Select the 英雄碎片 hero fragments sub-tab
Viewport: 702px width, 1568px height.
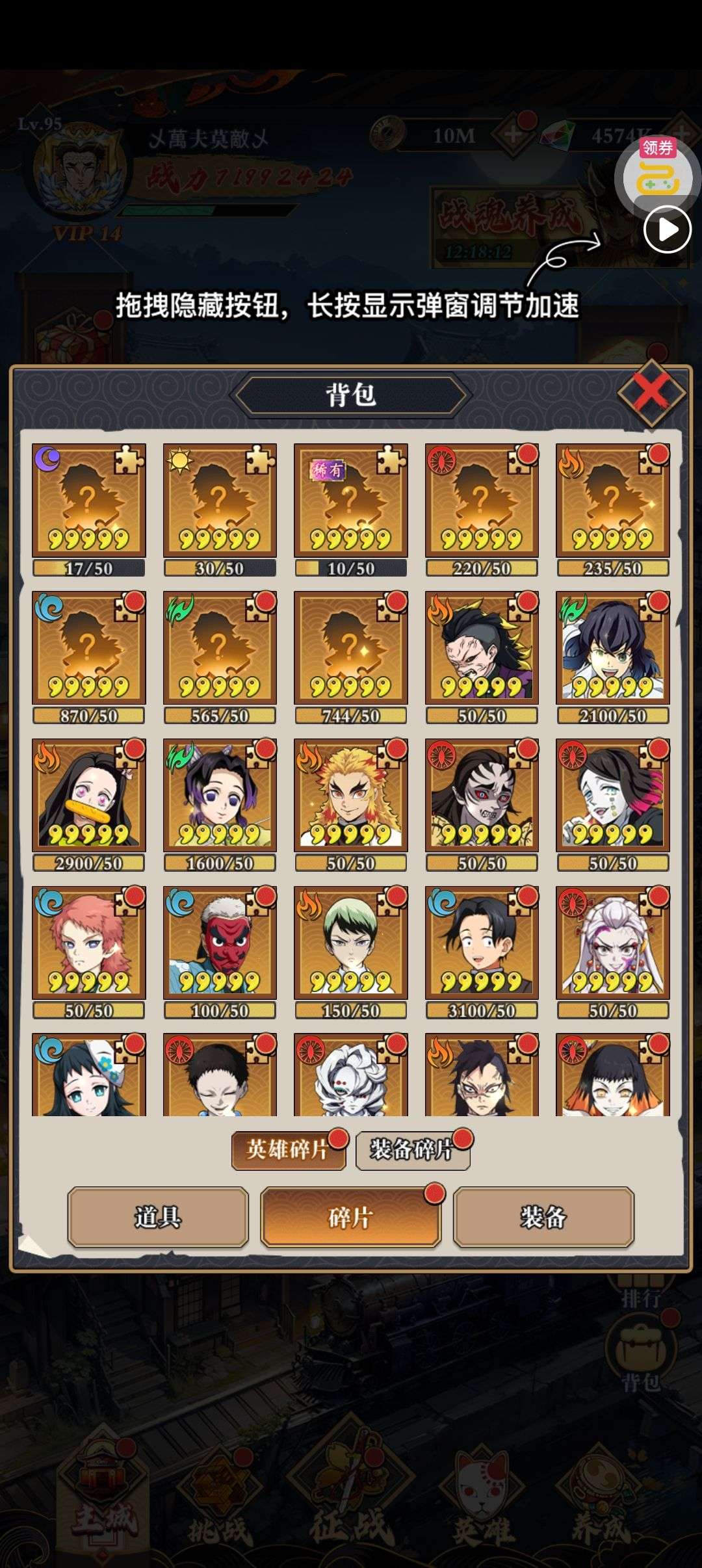288,1150
